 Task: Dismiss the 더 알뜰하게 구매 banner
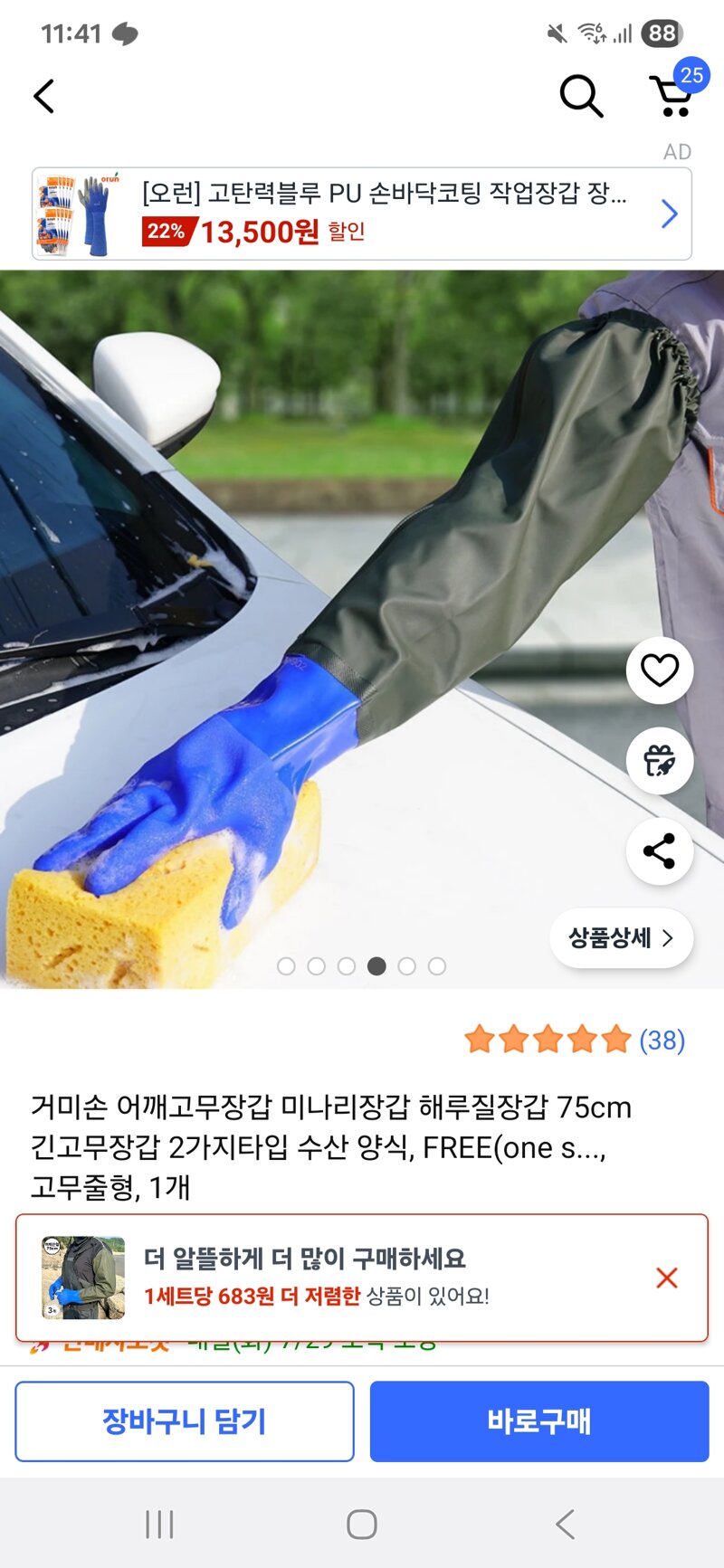click(667, 1278)
